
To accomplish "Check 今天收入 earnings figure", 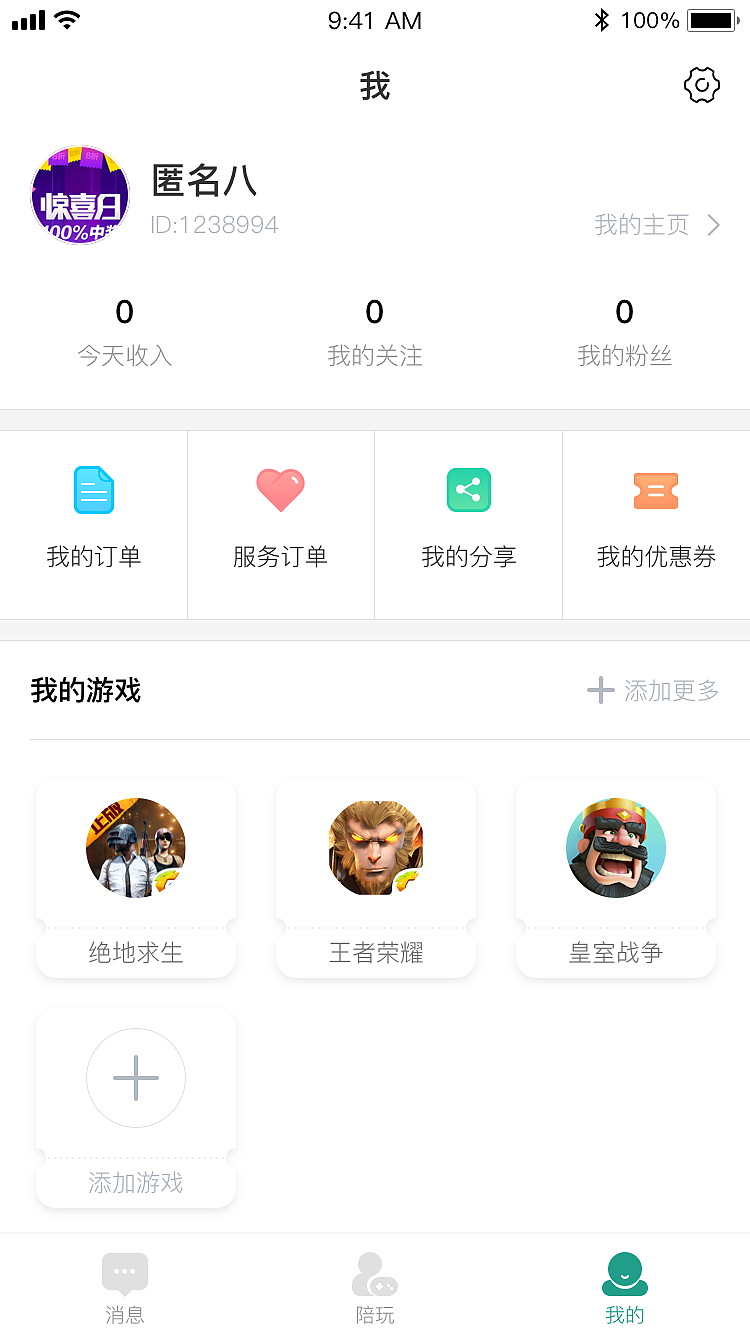I will coord(124,330).
